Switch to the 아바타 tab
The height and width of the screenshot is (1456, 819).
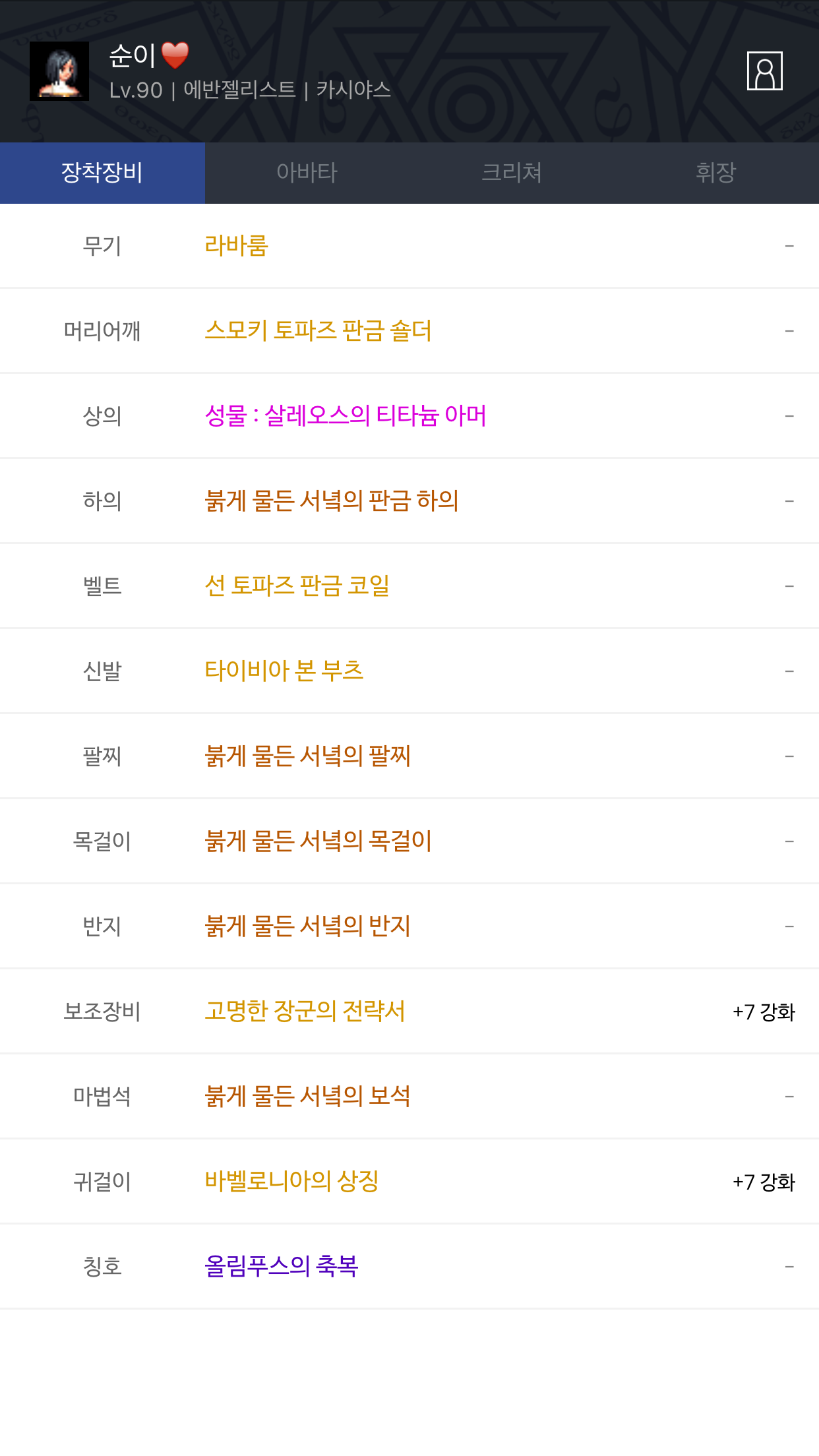coord(307,173)
